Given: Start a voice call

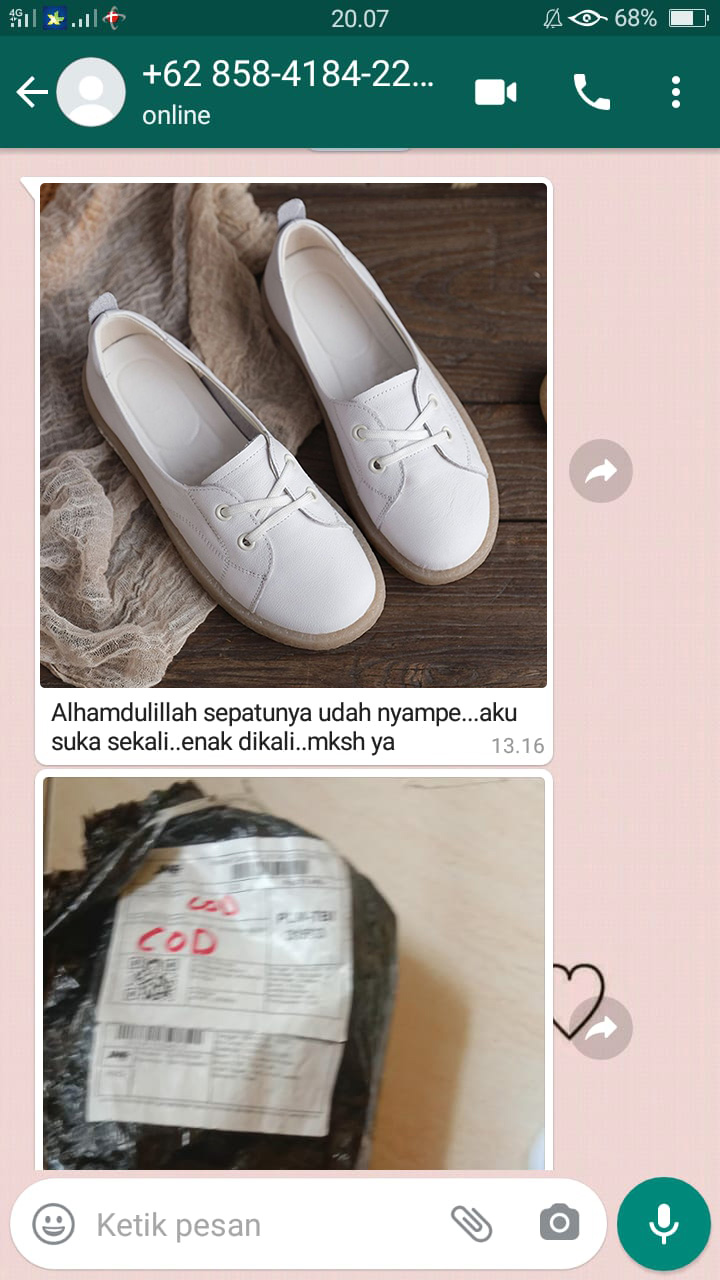Looking at the screenshot, I should point(591,93).
